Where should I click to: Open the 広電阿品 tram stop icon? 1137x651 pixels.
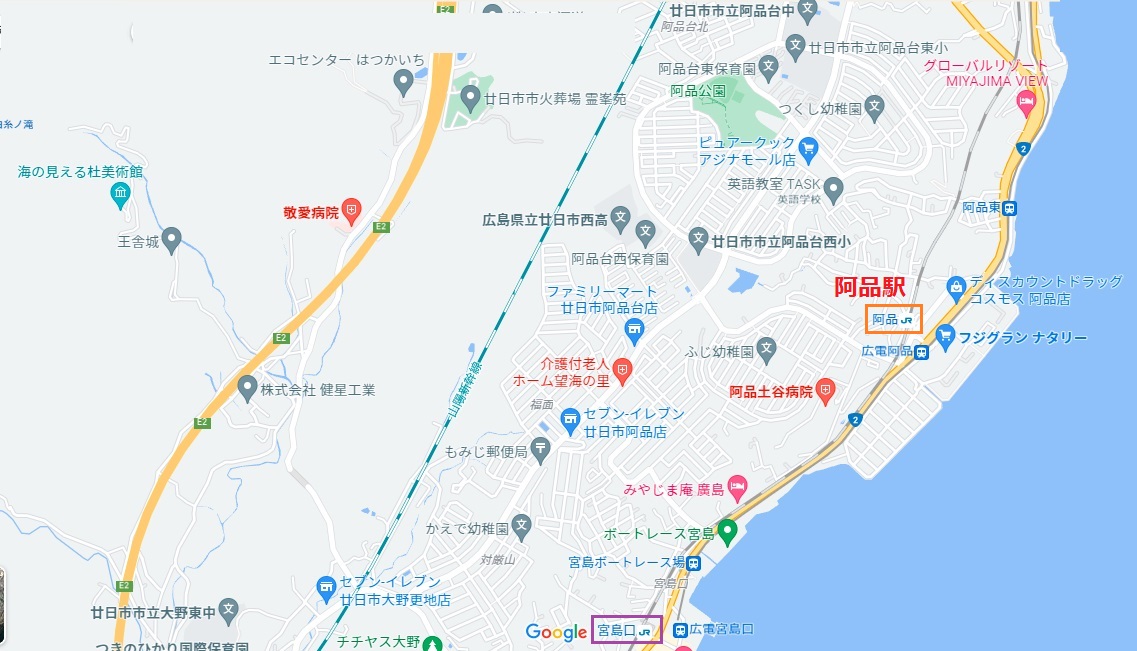(x=920, y=351)
